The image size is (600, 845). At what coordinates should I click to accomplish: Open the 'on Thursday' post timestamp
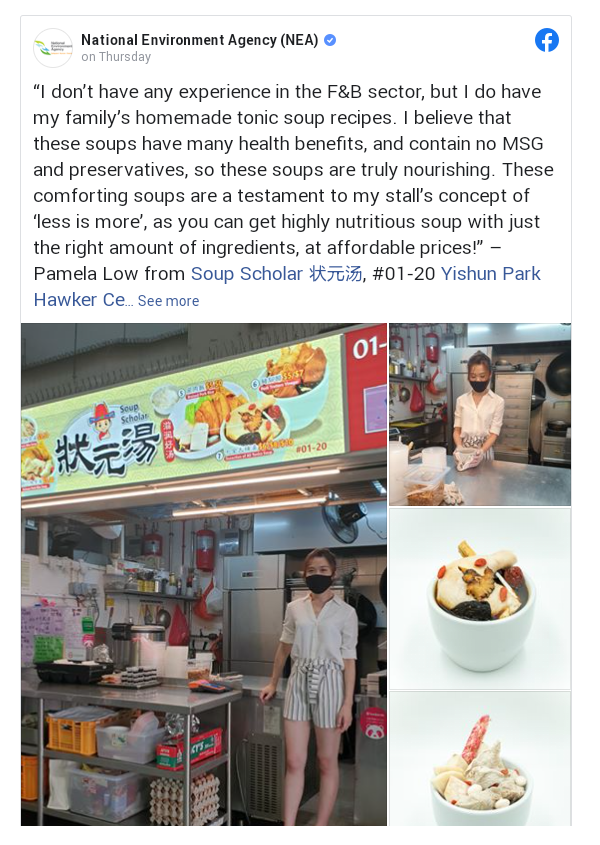pos(116,57)
